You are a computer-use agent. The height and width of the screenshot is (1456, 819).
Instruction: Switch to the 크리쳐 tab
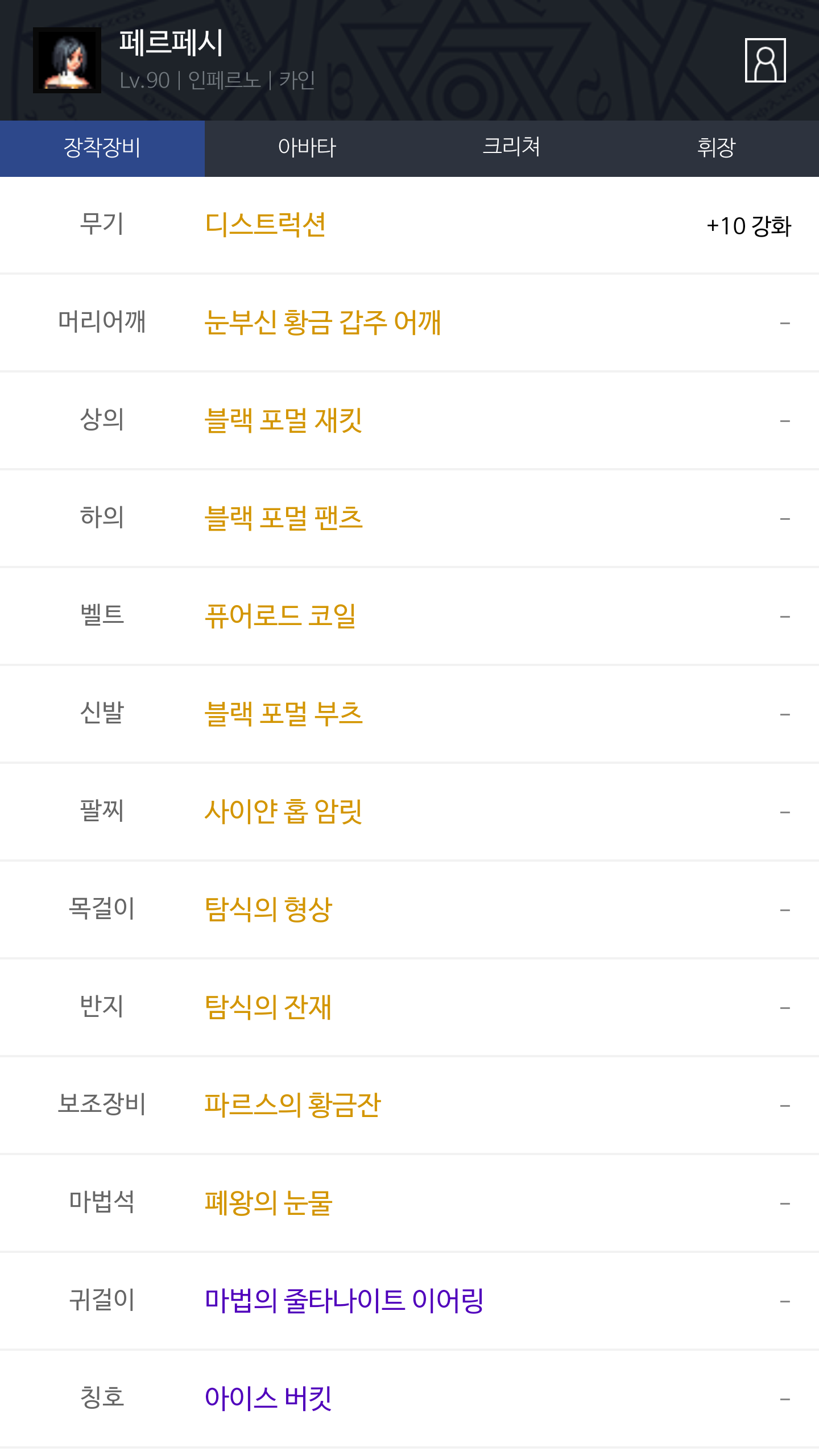512,148
